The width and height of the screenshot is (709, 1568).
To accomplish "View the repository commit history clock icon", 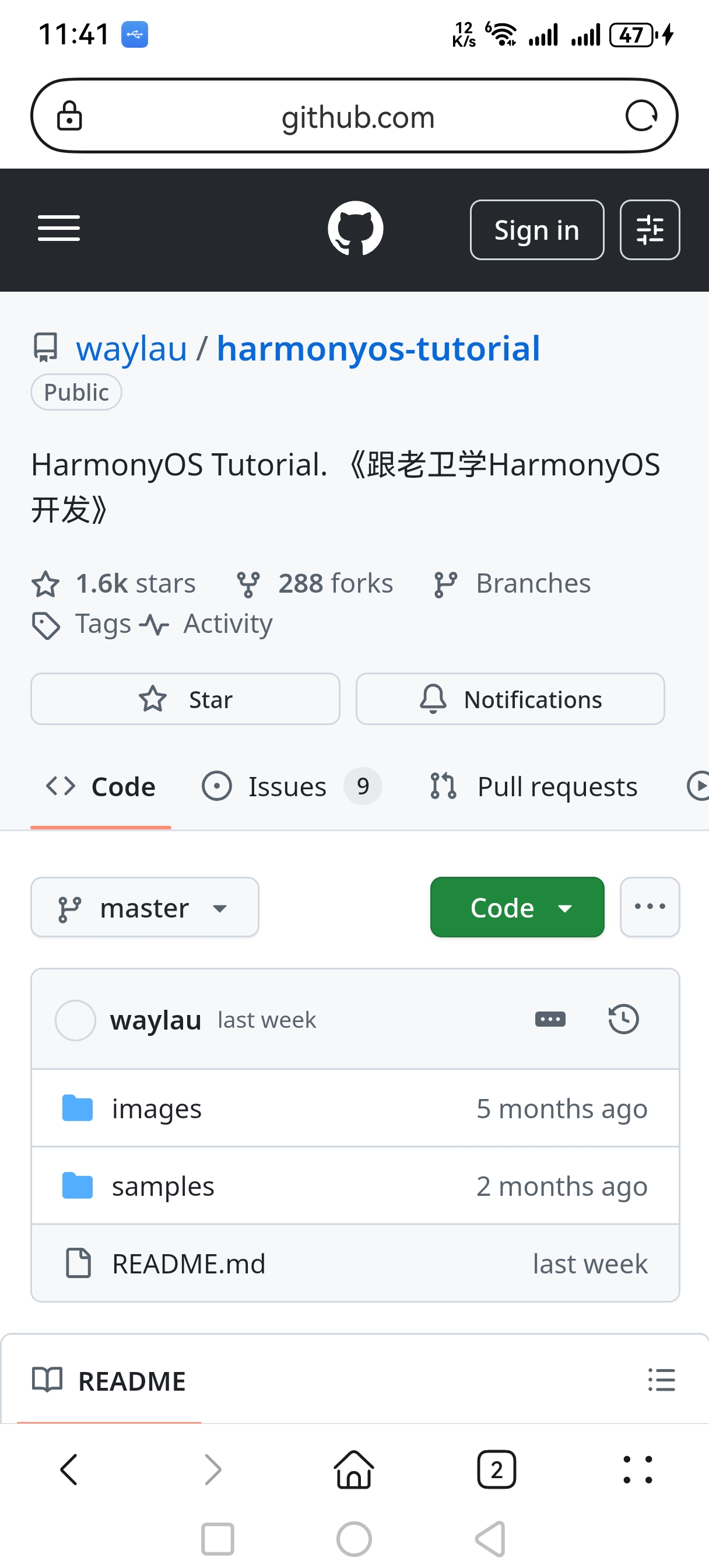I will point(623,1020).
